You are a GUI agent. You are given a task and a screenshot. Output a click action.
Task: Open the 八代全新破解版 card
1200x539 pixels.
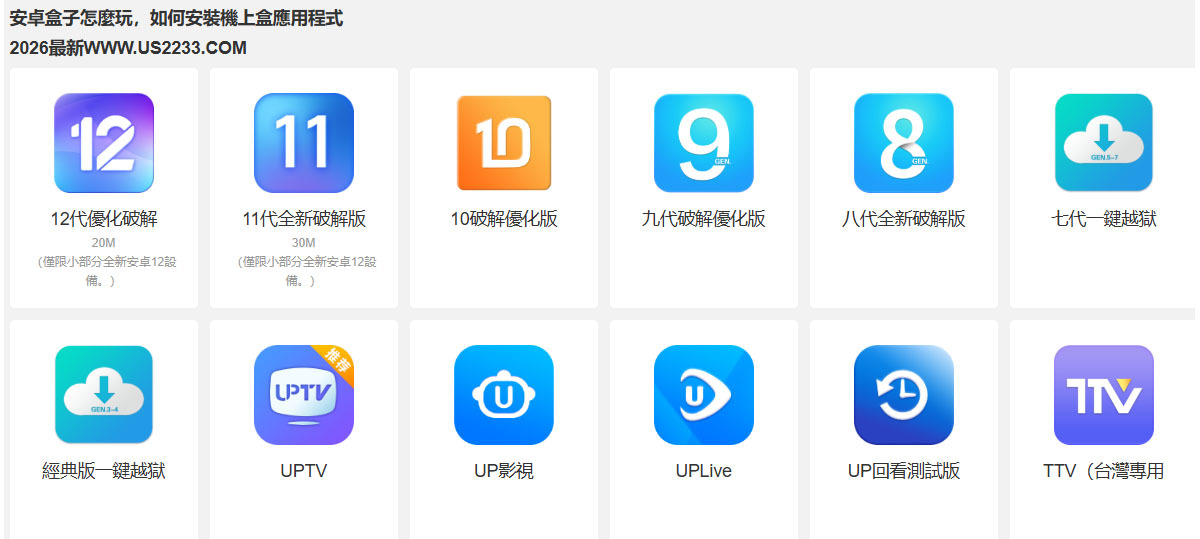tap(904, 188)
